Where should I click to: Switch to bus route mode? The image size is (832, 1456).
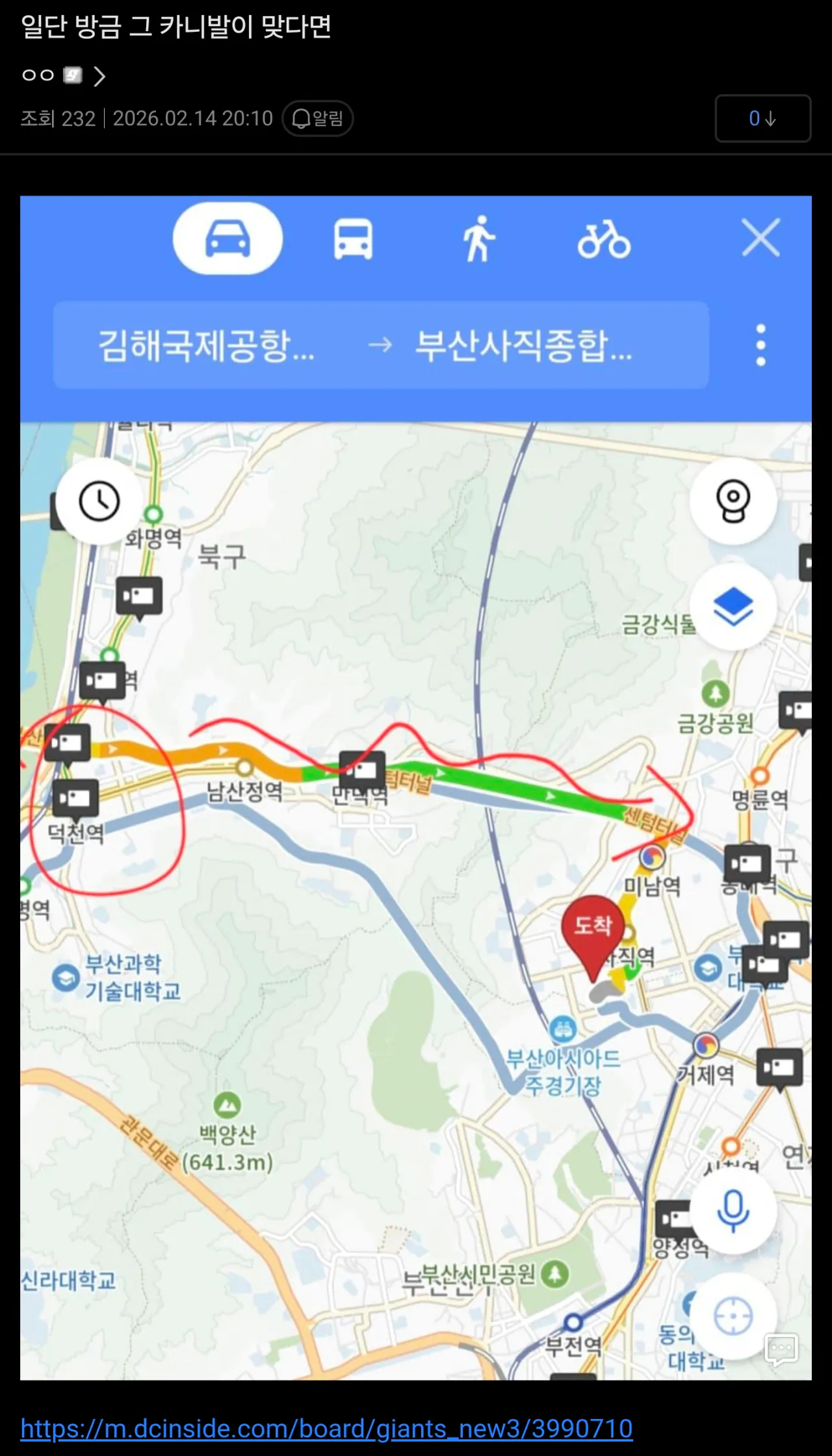[x=353, y=239]
